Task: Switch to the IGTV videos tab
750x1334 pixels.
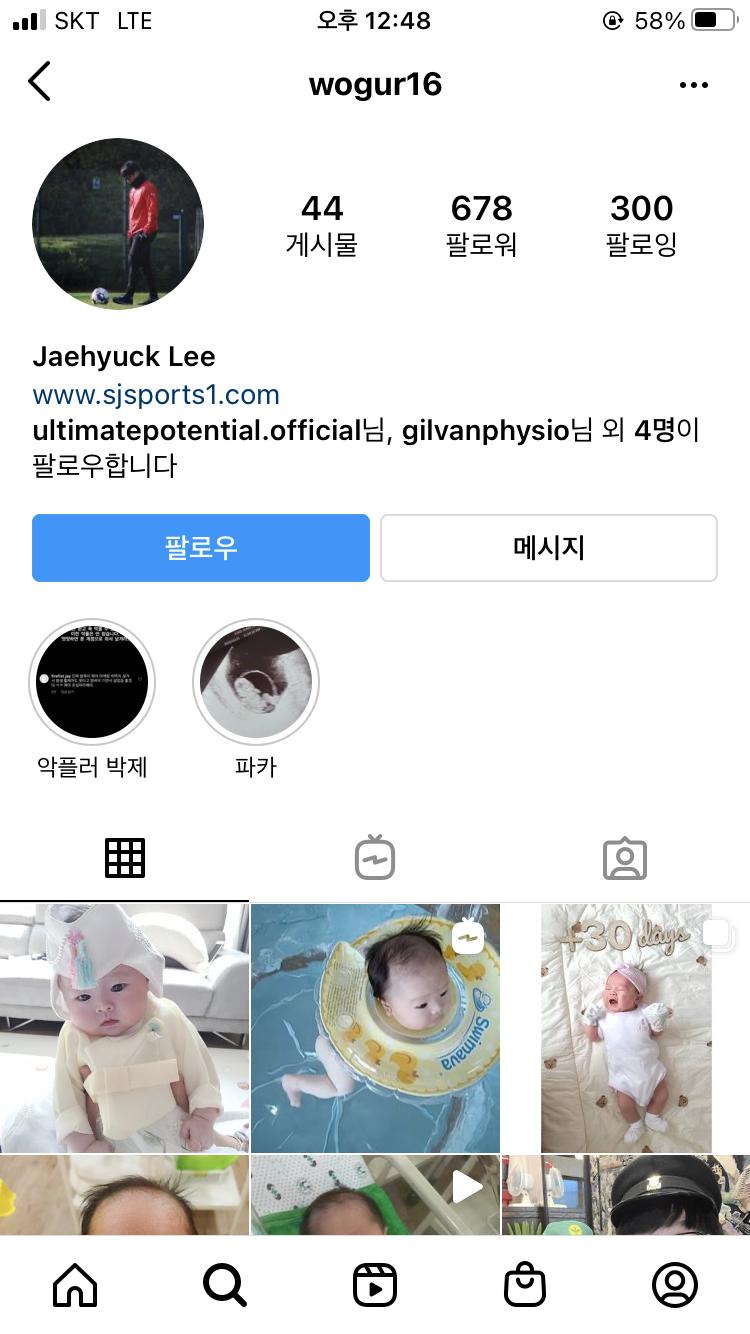Action: [x=375, y=858]
